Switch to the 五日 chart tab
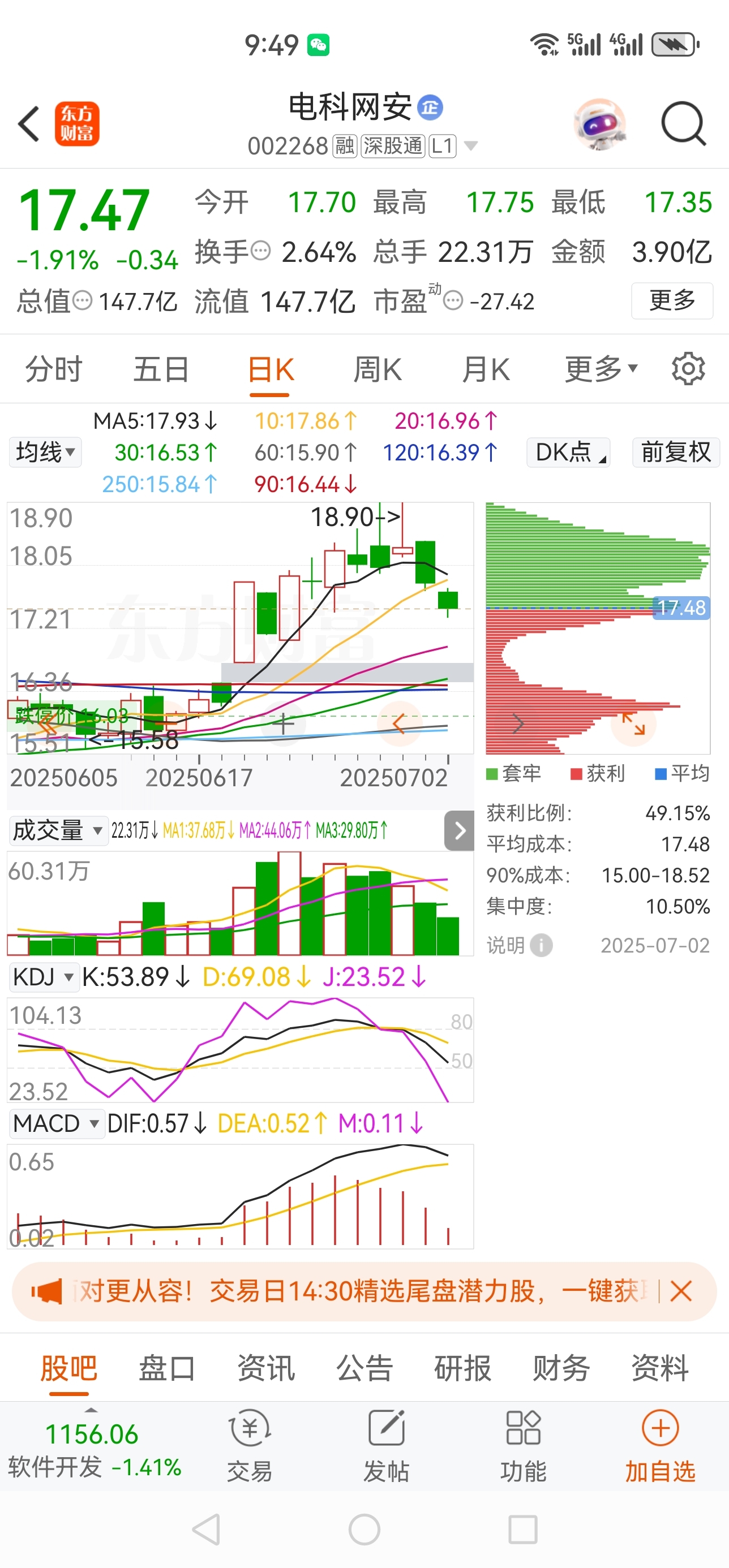The width and height of the screenshot is (729, 1568). click(x=161, y=369)
